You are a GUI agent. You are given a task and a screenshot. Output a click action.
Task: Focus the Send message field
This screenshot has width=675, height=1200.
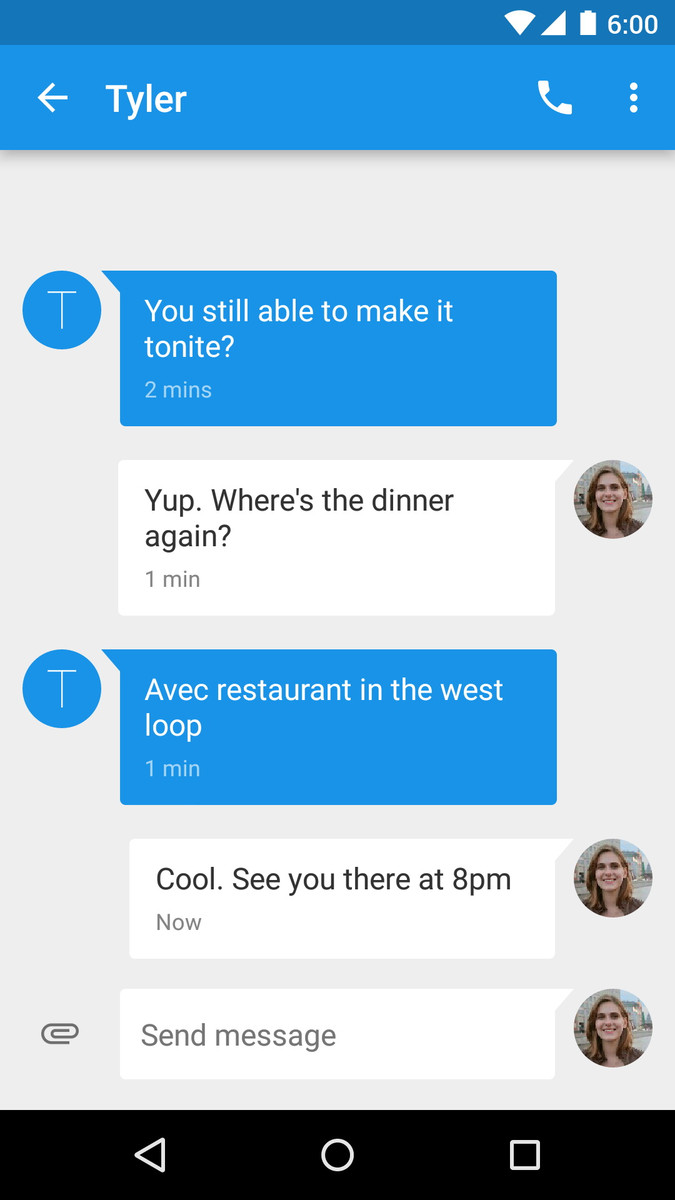(x=337, y=1035)
